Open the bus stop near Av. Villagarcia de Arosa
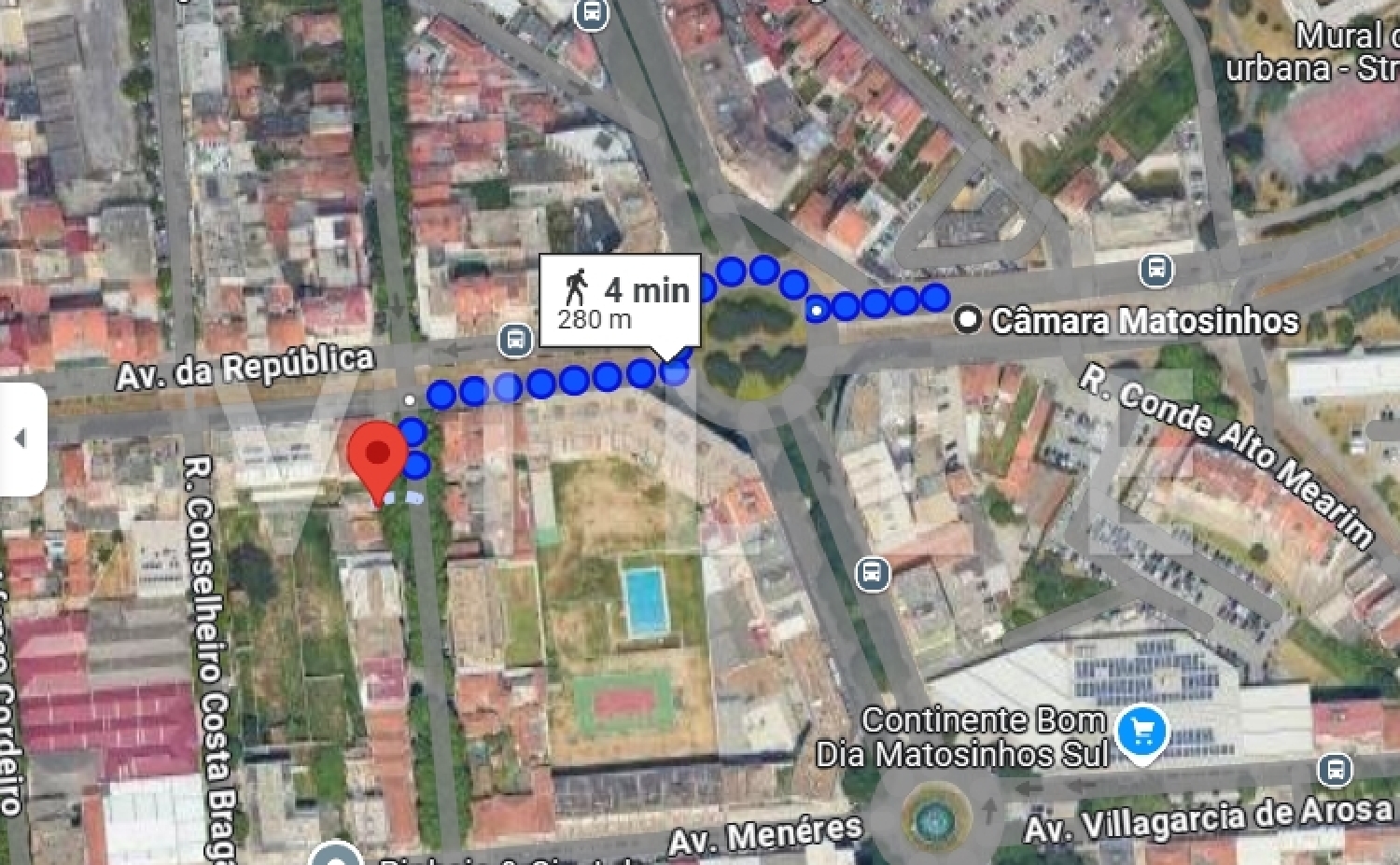 (x=1335, y=771)
